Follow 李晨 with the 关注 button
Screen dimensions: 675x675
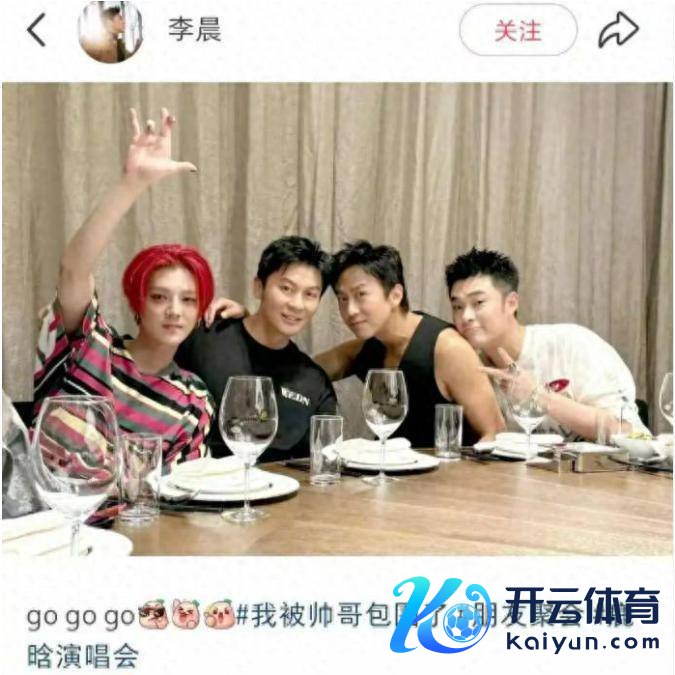pyautogui.click(x=517, y=31)
